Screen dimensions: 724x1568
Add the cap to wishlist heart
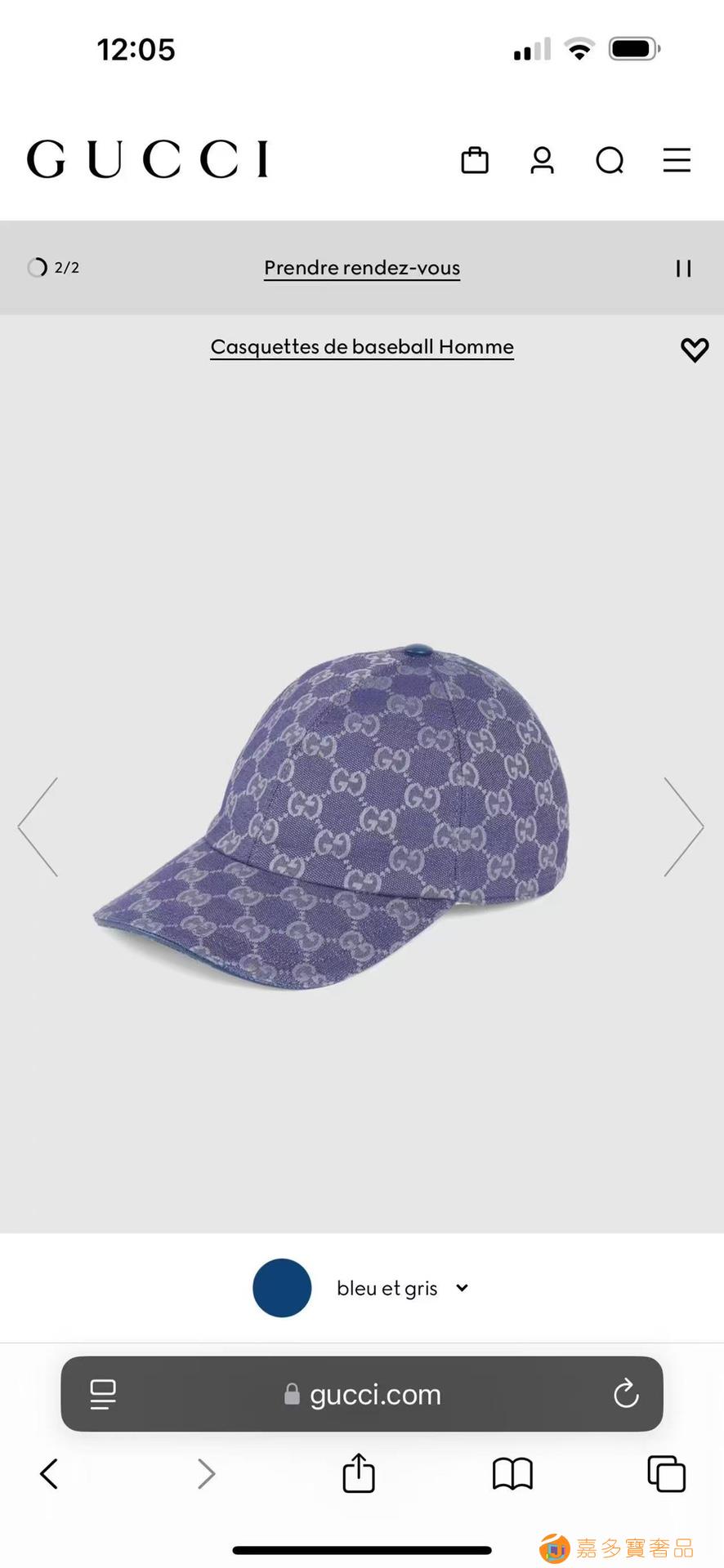pos(695,350)
